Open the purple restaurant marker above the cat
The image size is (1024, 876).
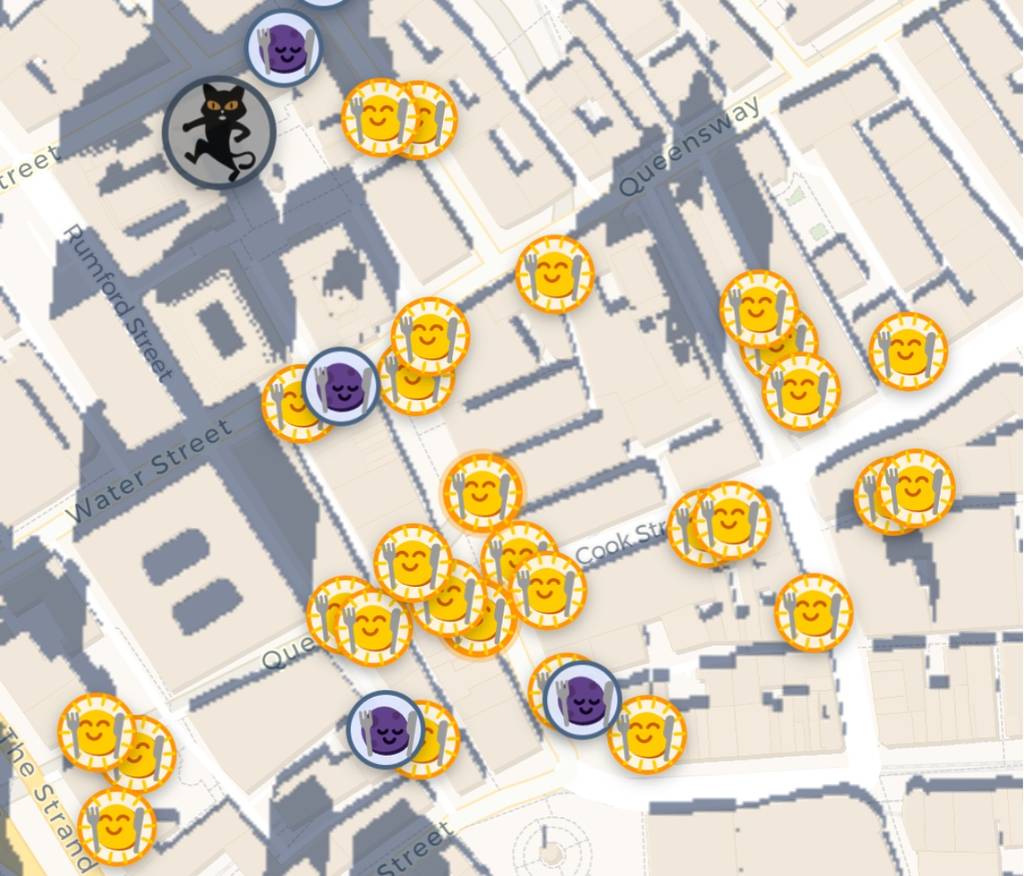[284, 47]
